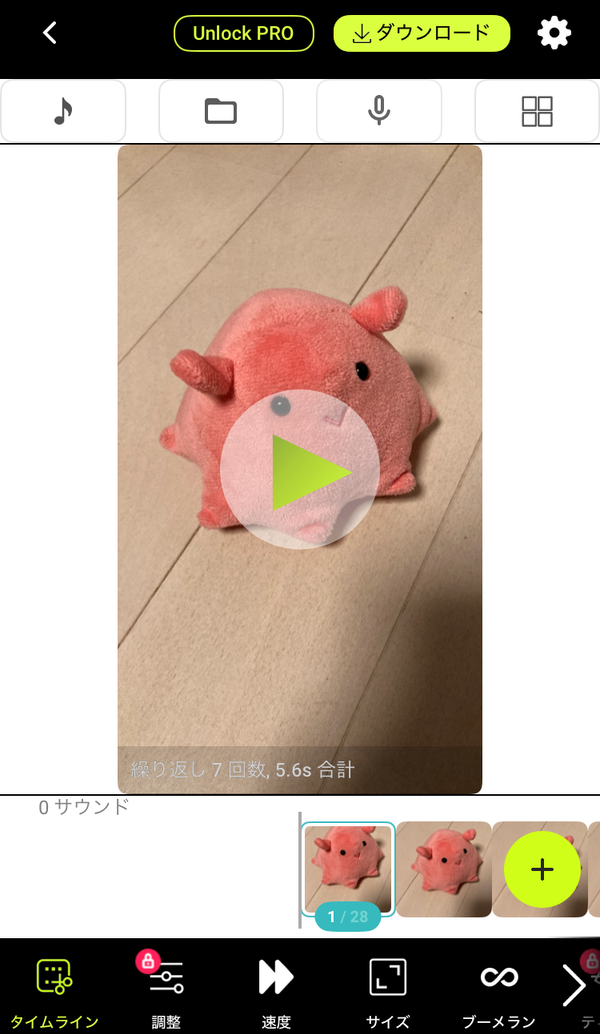This screenshot has height=1034, width=600.
Task: Open settings via the gear icon
Action: pyautogui.click(x=554, y=33)
